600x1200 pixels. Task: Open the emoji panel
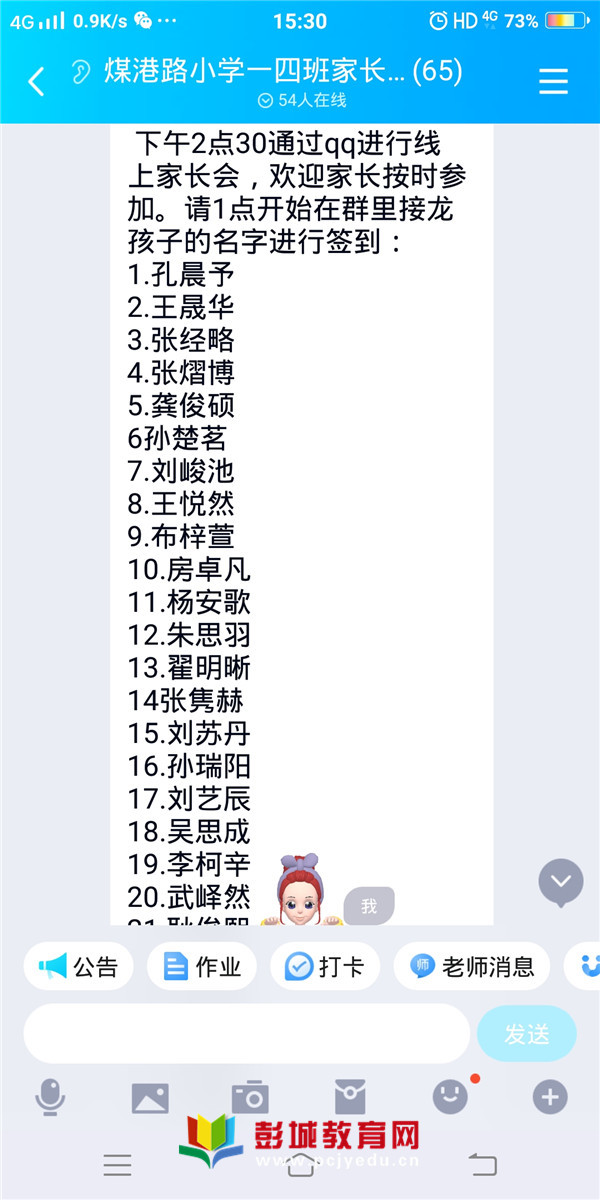[x=450, y=1097]
